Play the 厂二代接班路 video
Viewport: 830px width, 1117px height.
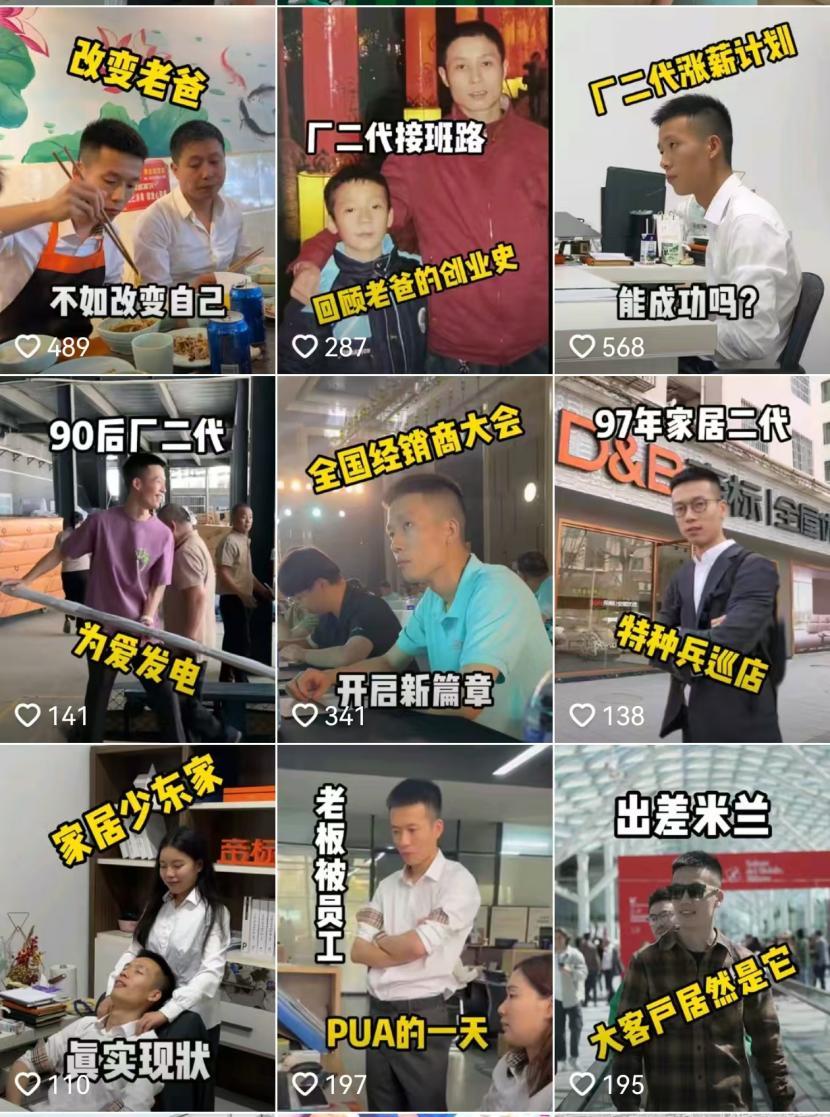point(414,190)
